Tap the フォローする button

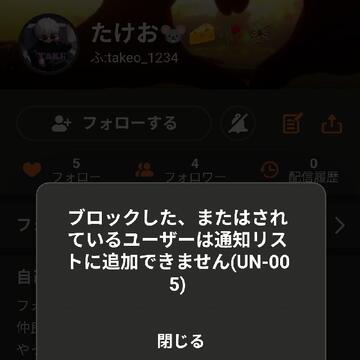[114, 124]
